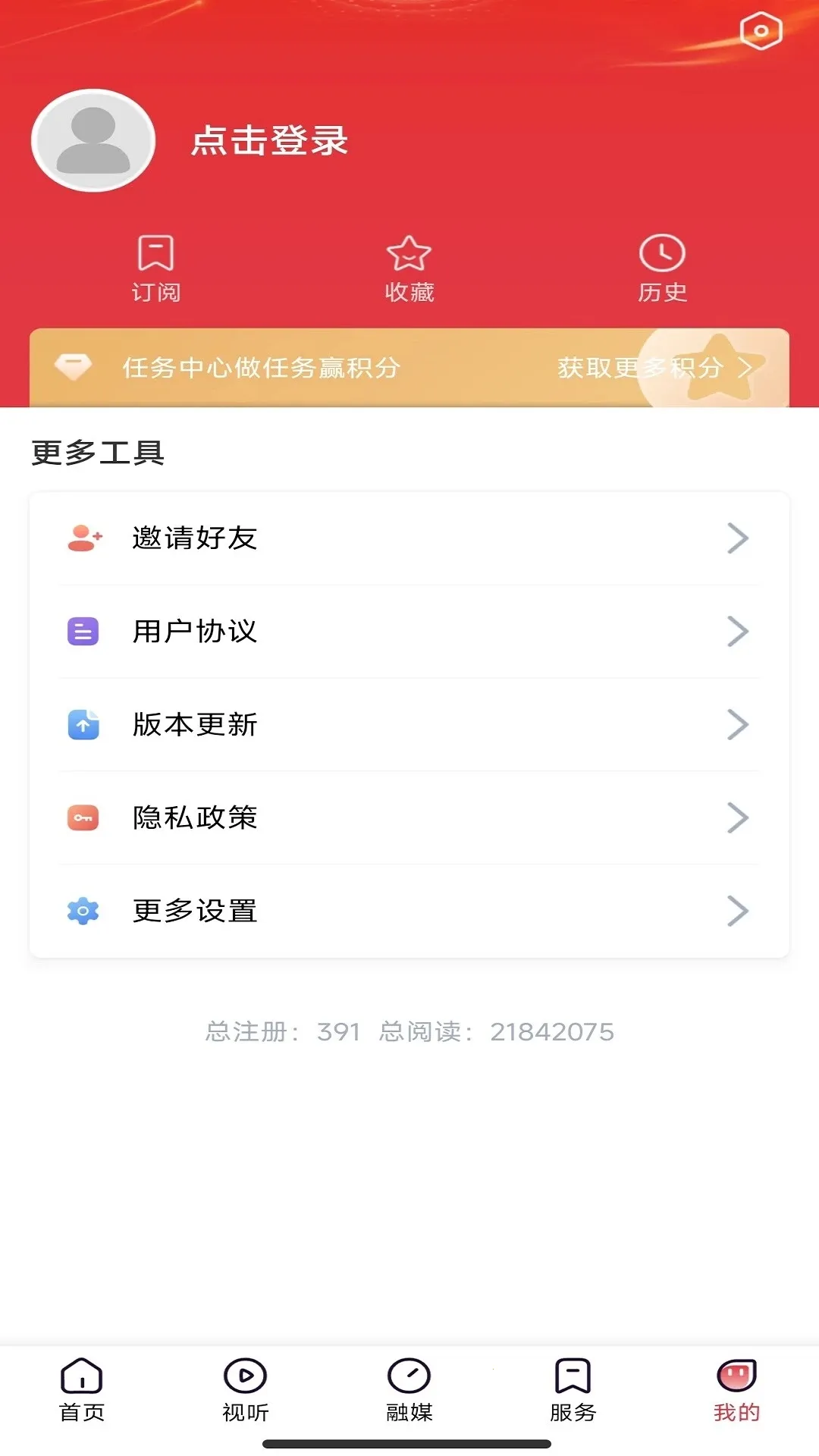The width and height of the screenshot is (819, 1456).
Task: Tap 点击登录 to log in
Action: [270, 142]
